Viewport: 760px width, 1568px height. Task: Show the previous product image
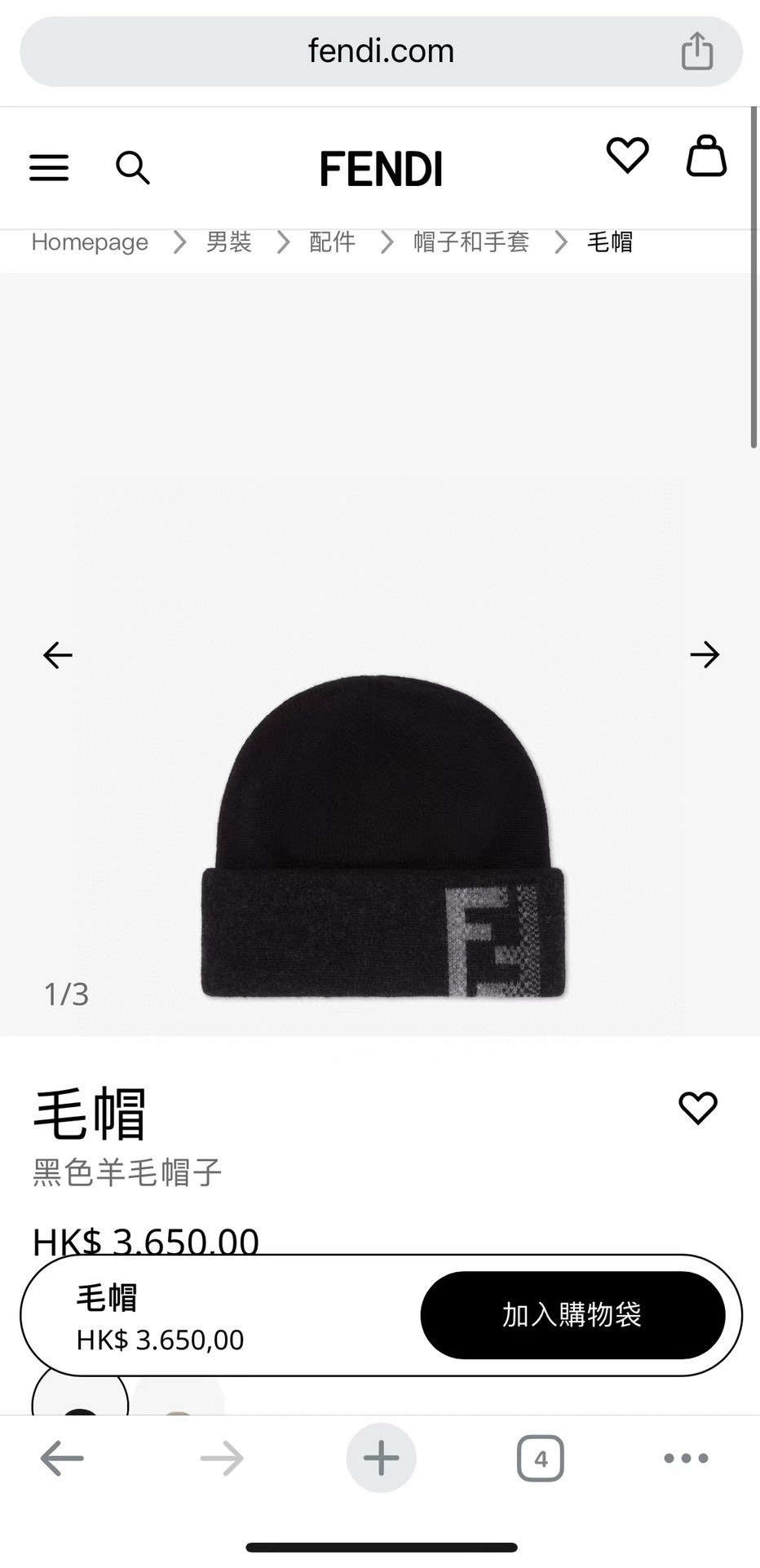click(x=58, y=654)
